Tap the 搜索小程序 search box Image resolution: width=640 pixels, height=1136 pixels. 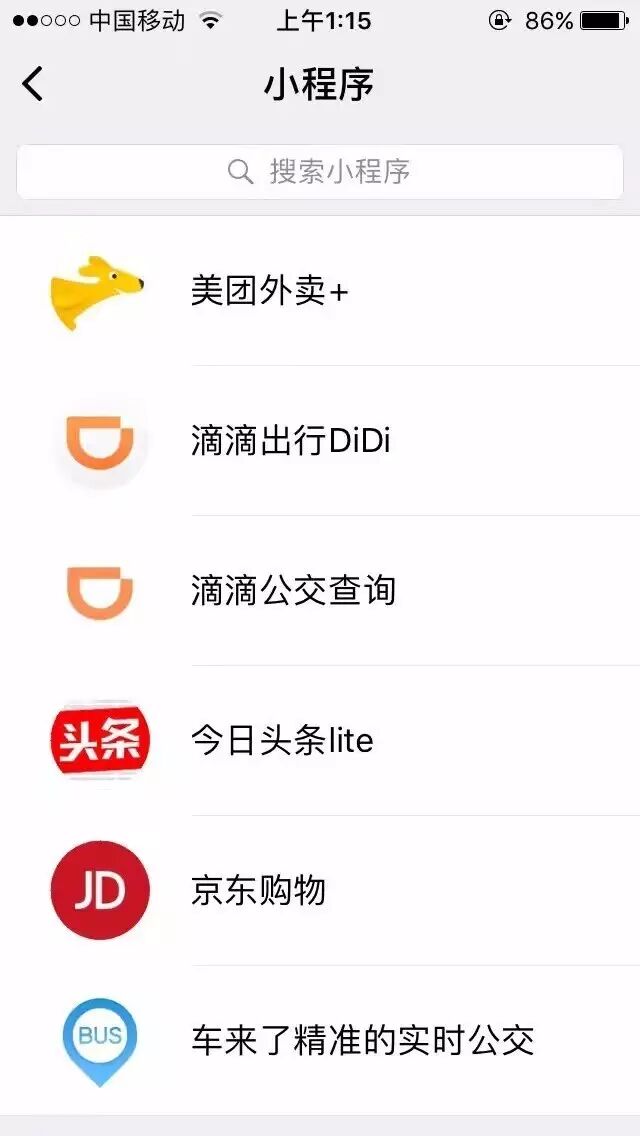pyautogui.click(x=320, y=172)
